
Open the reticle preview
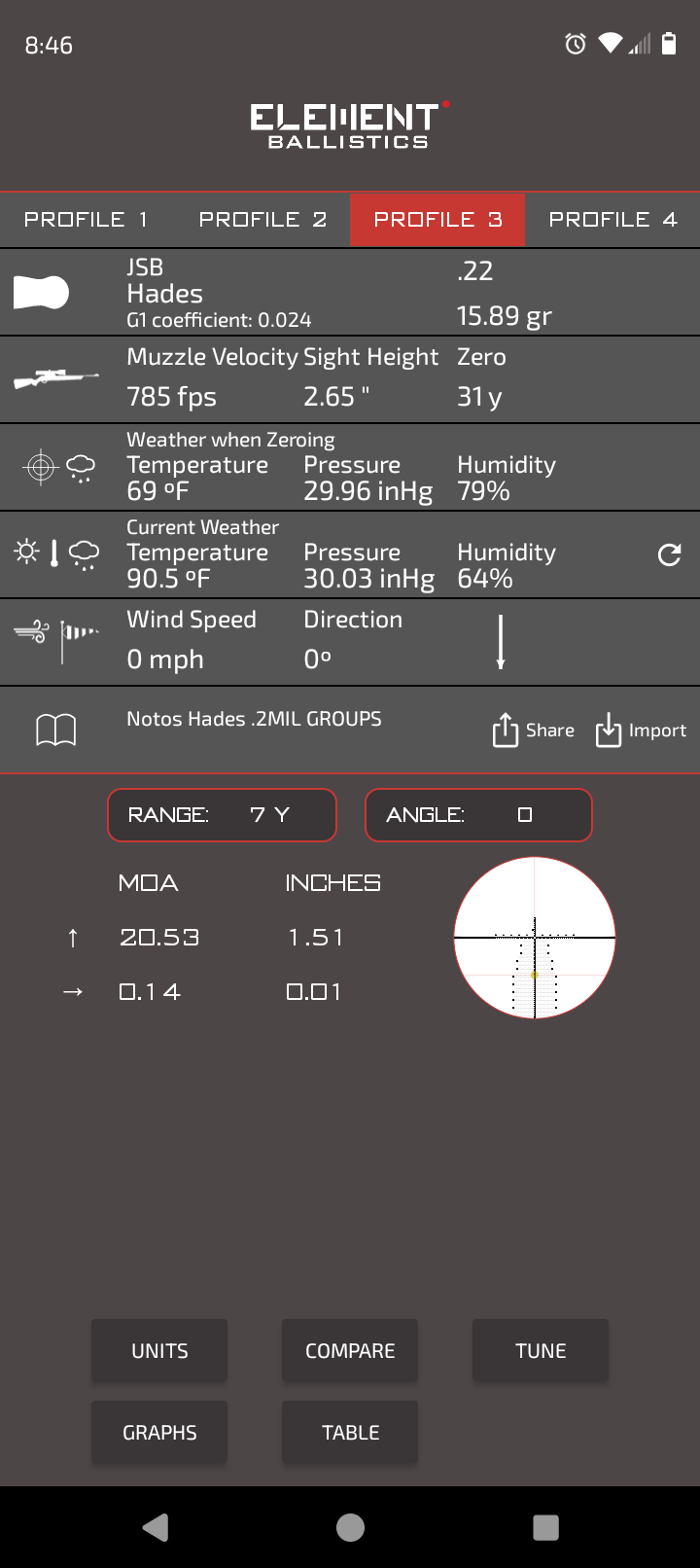(535, 937)
